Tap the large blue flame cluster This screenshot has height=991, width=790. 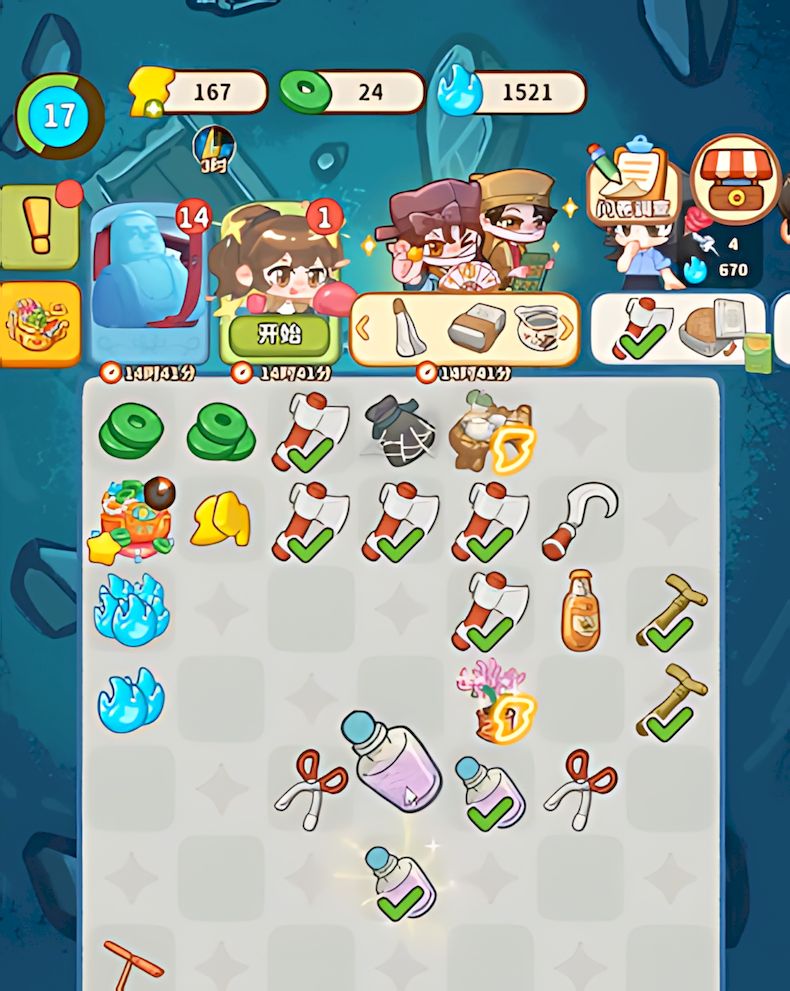130,609
